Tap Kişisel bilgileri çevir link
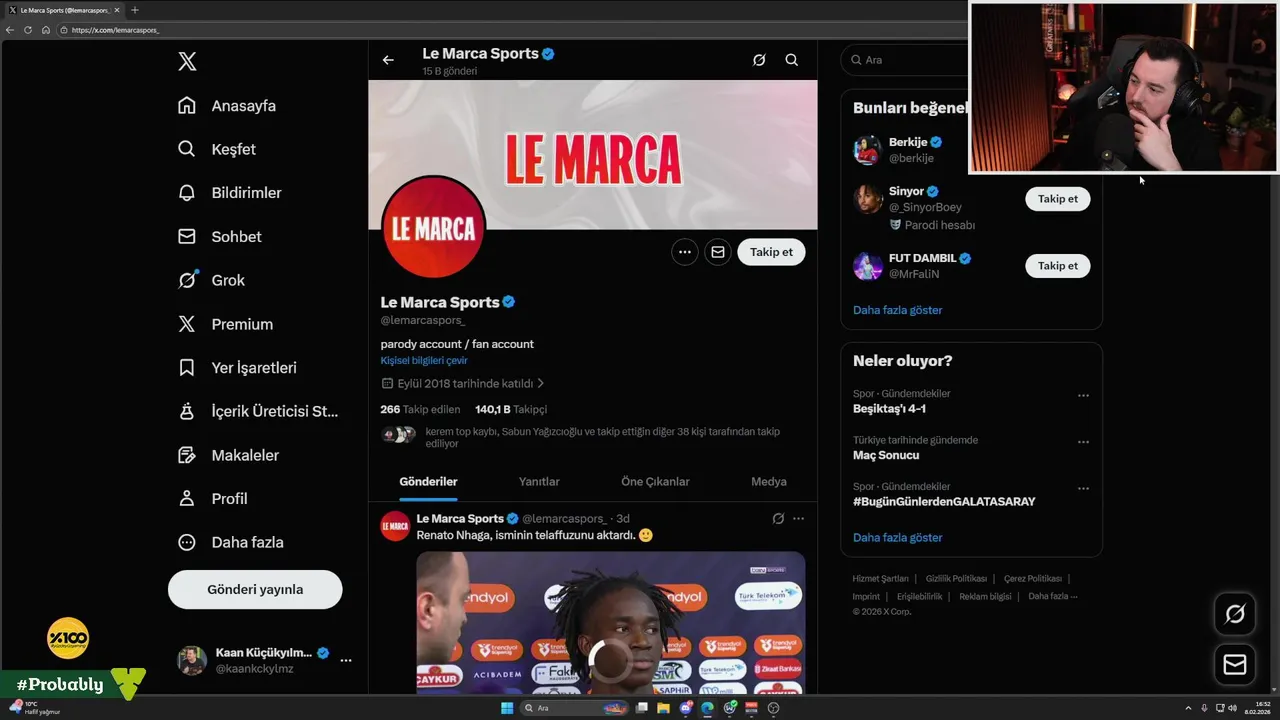Screen dimensions: 1280x720 (x=424, y=360)
